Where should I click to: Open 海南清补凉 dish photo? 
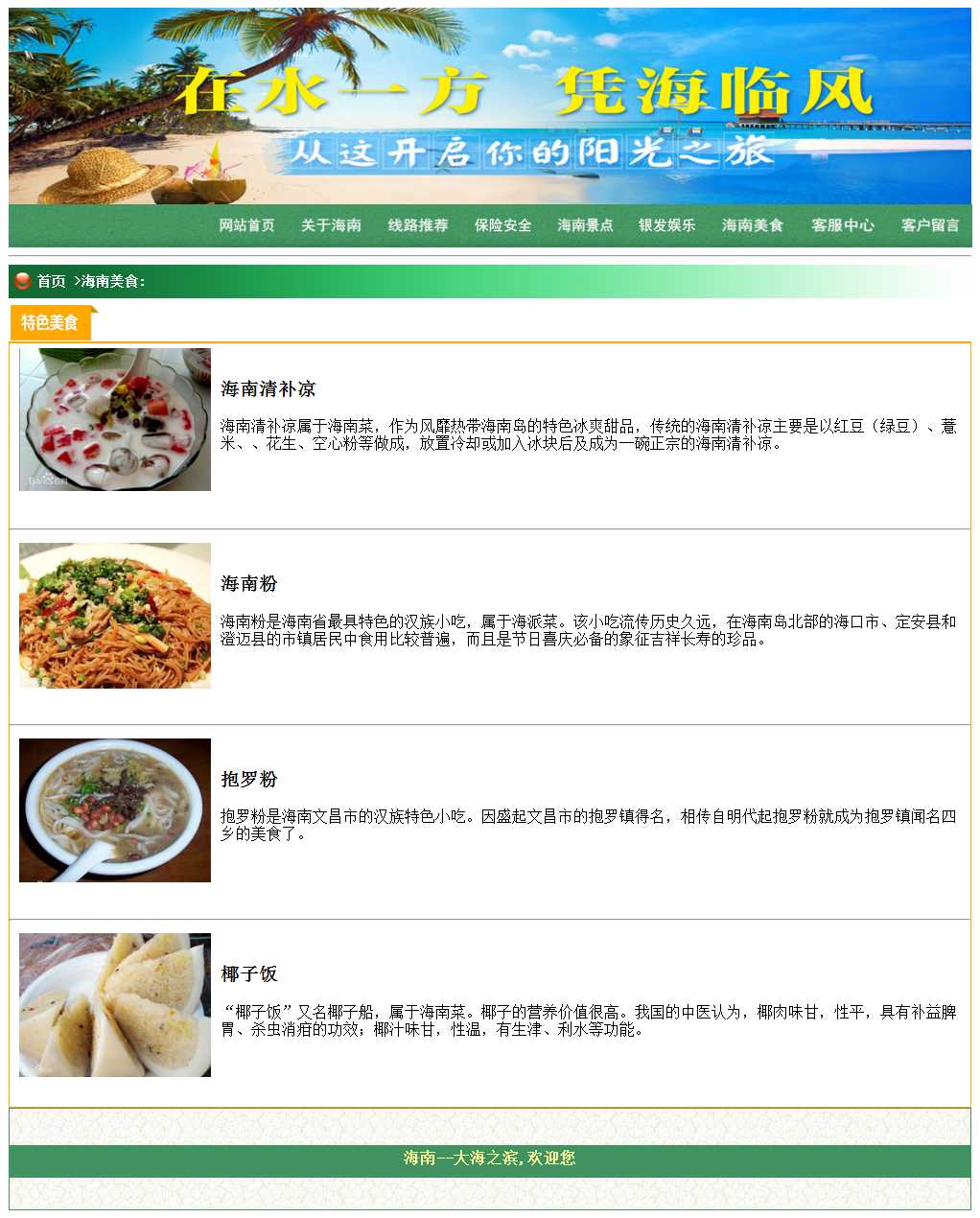115,419
